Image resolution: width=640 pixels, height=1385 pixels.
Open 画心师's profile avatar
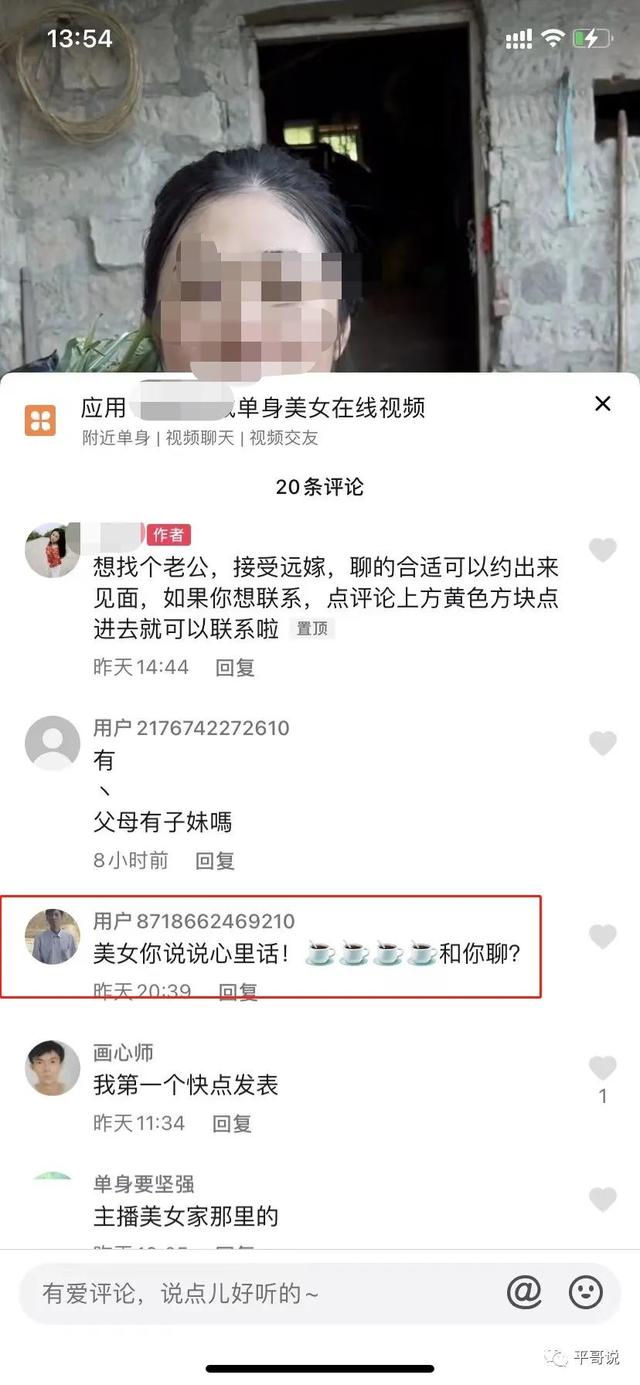coord(52,1068)
